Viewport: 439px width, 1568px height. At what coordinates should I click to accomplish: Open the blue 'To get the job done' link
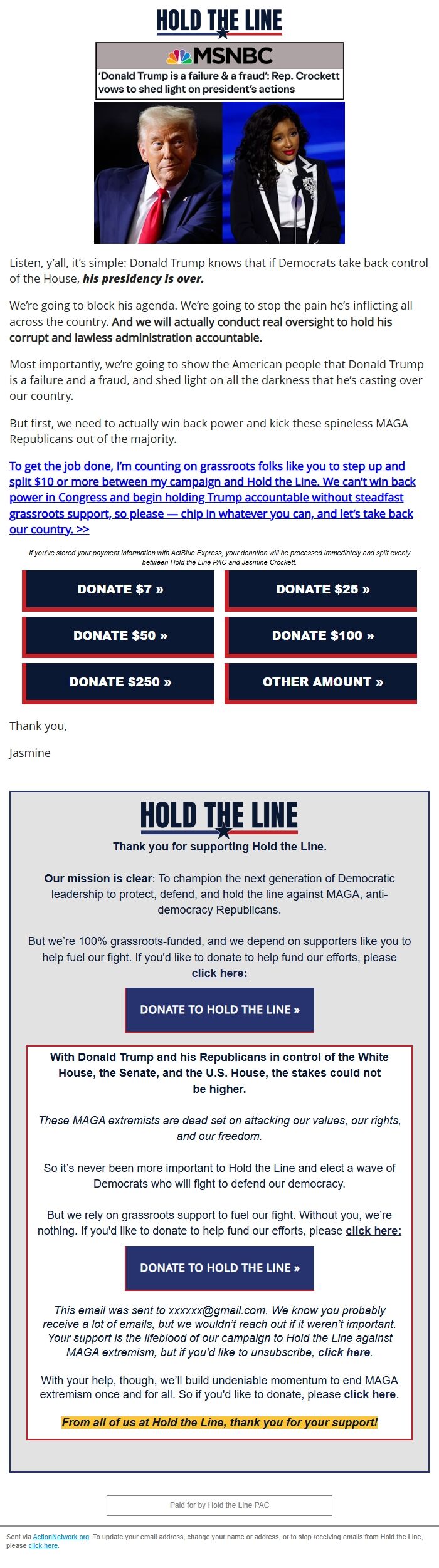212,498
